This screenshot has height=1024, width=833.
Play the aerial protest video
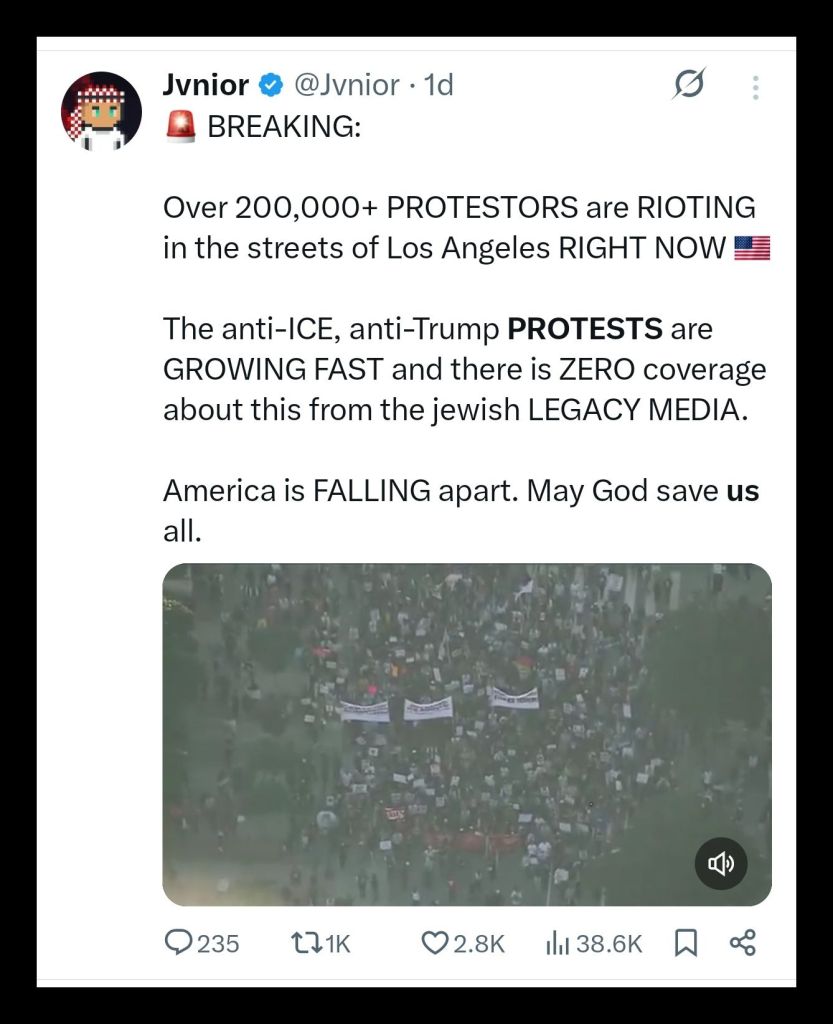[x=467, y=734]
